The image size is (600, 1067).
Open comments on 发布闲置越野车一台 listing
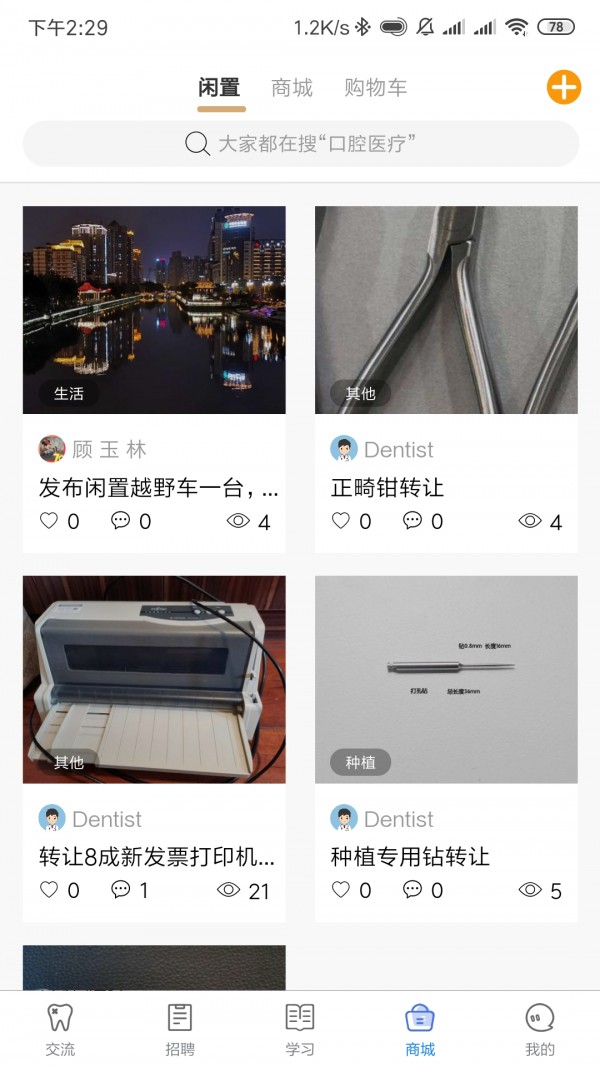click(121, 521)
